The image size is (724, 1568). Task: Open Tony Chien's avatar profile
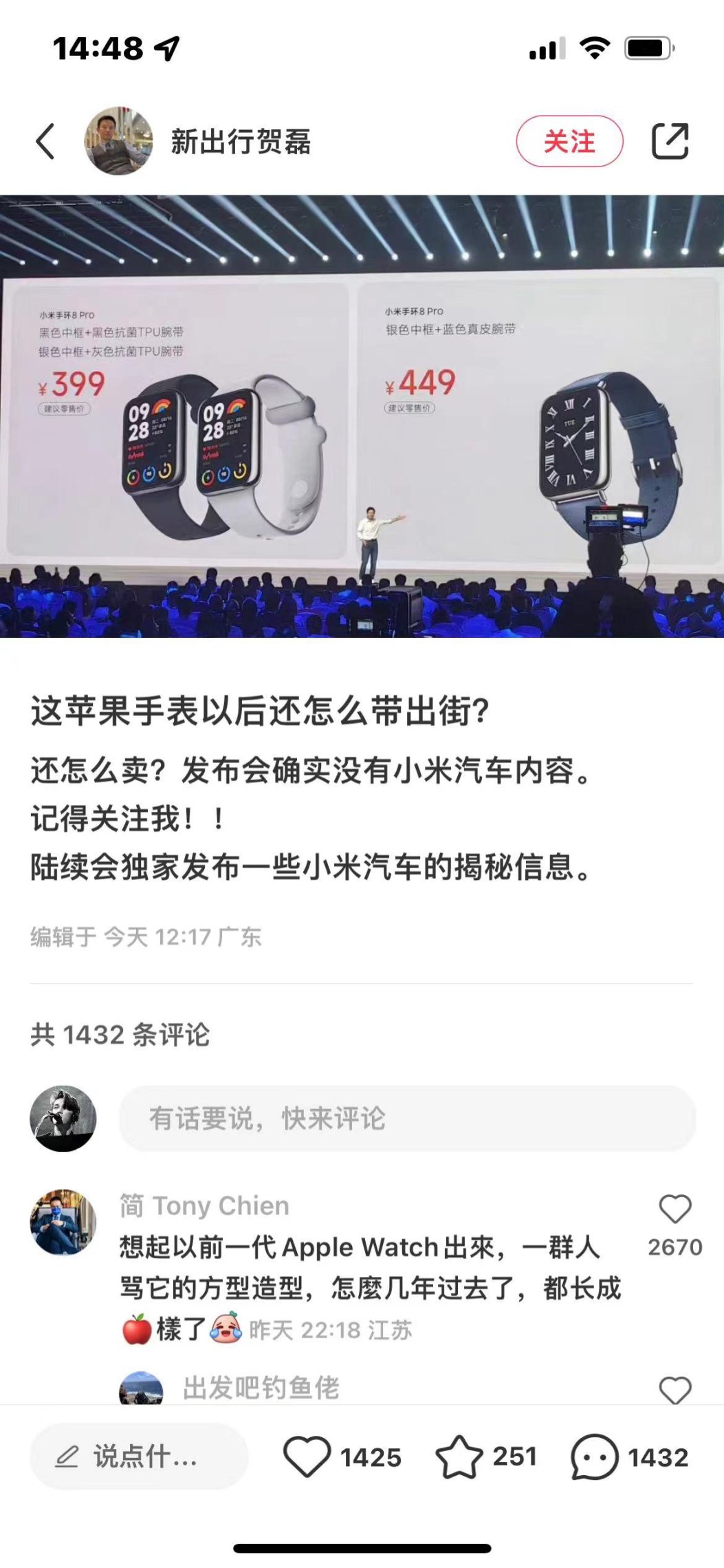(63, 1221)
